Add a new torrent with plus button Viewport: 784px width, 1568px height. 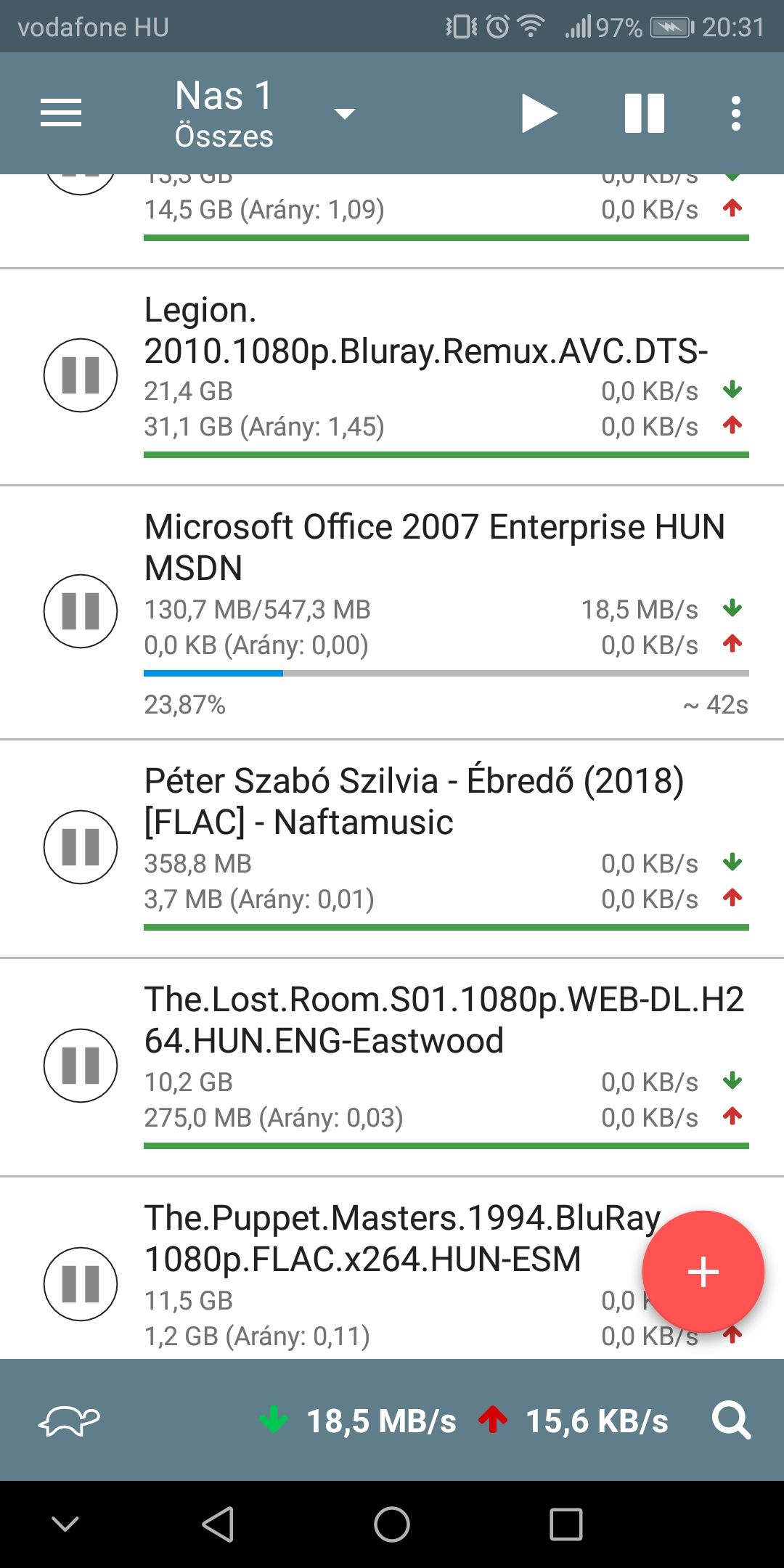[x=703, y=1272]
